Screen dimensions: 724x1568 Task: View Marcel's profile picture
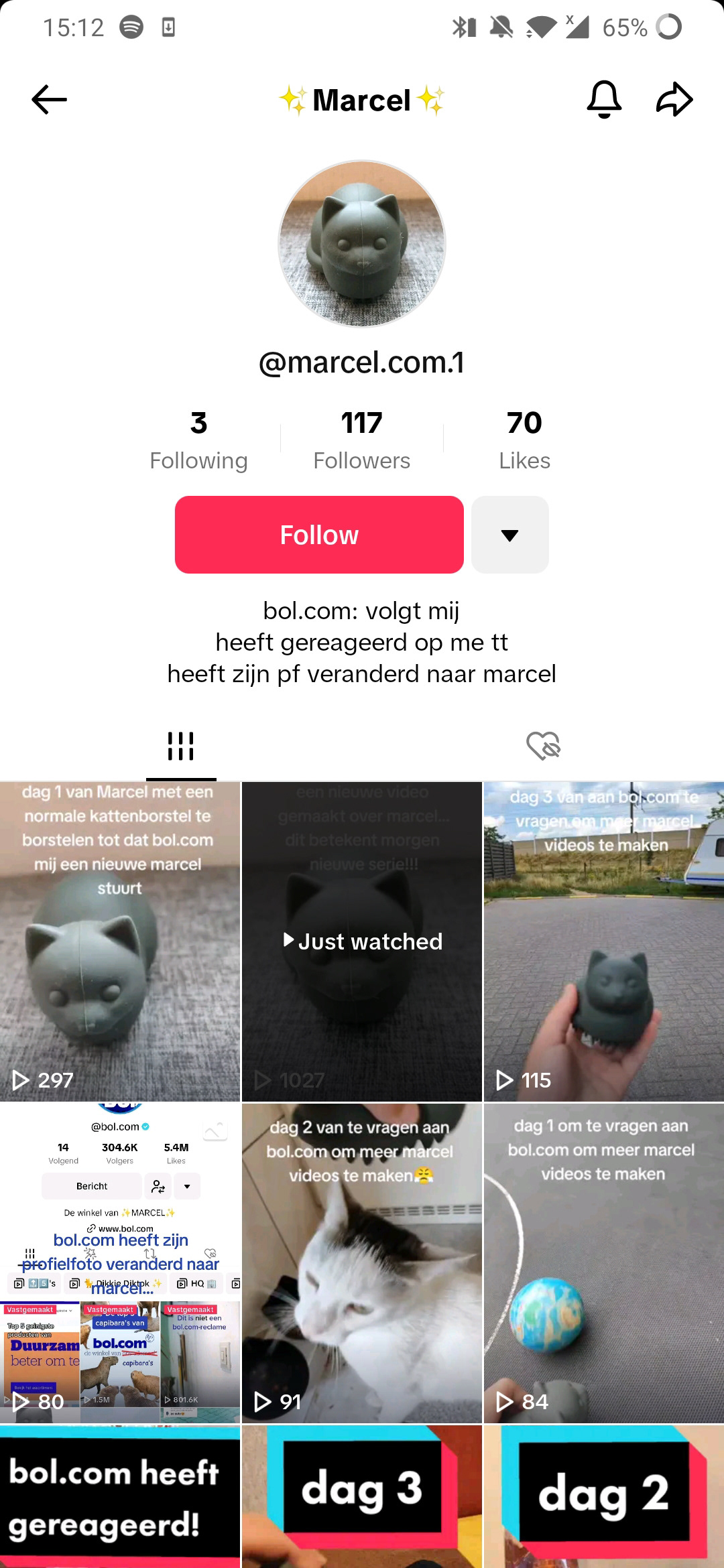pos(362,243)
